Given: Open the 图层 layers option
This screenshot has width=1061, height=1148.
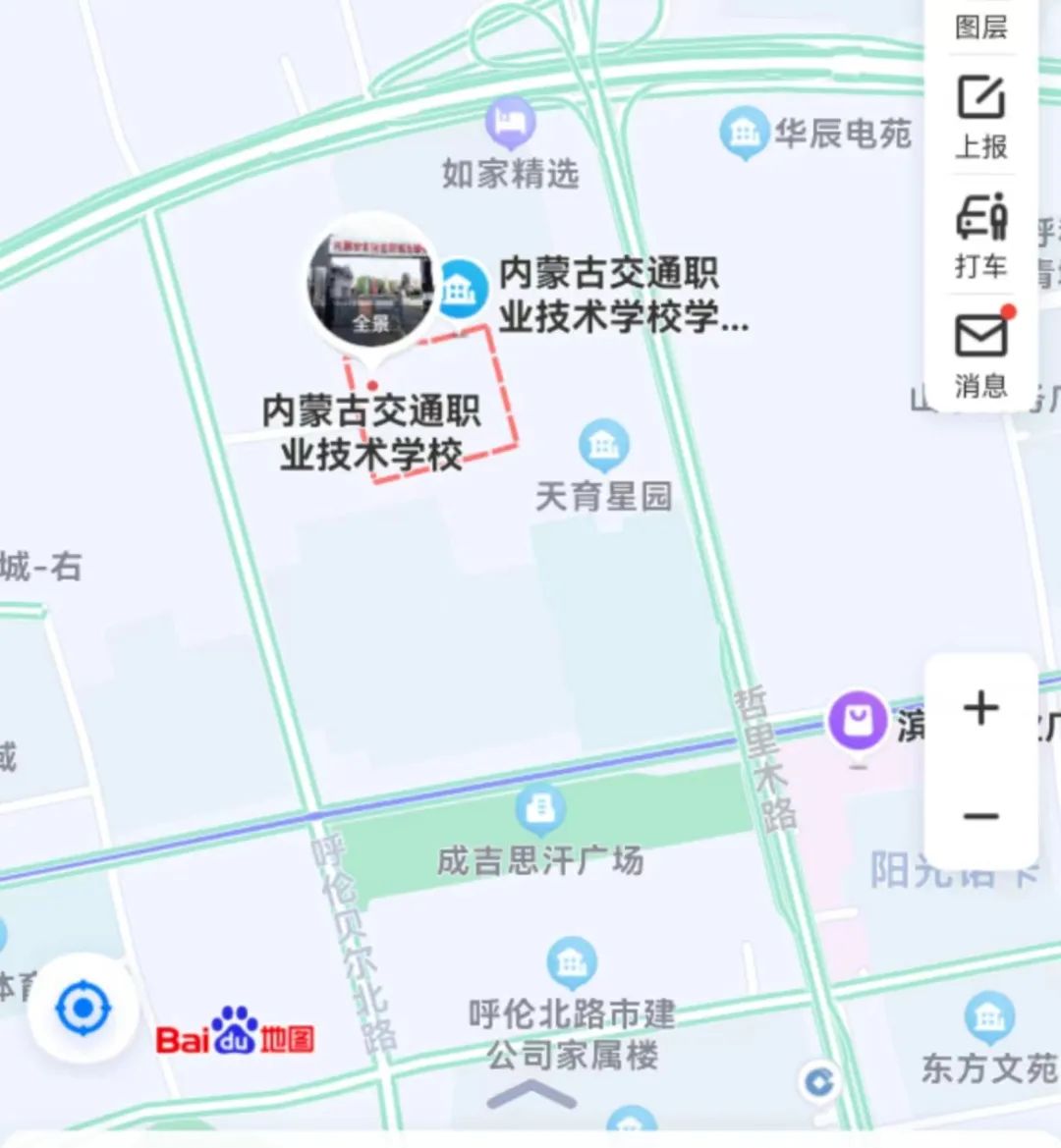Looking at the screenshot, I should tap(980, 26).
